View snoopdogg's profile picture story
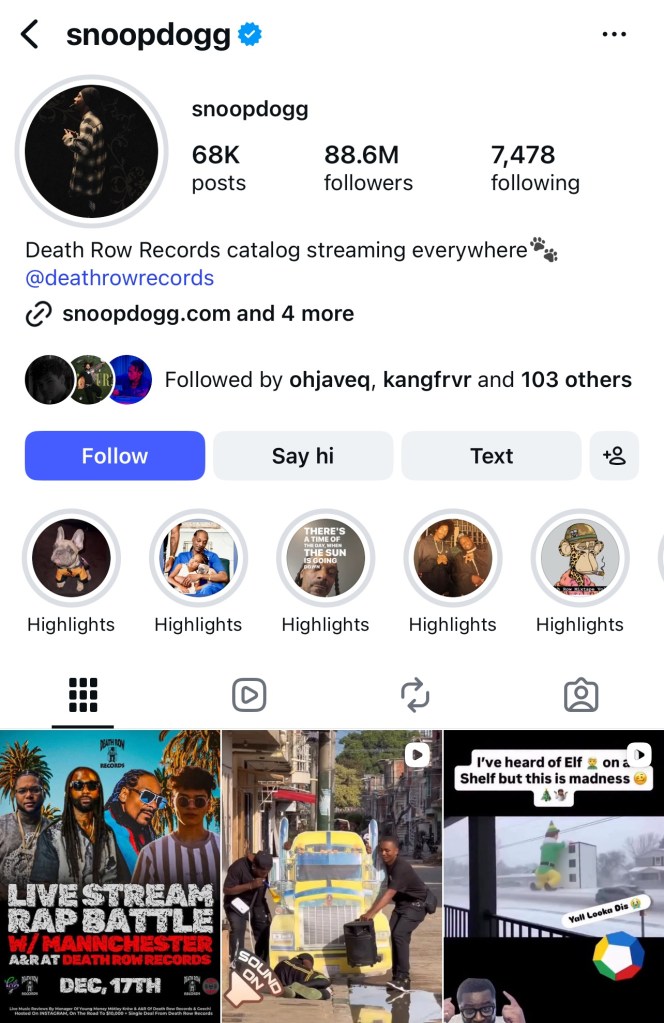The height and width of the screenshot is (1023, 664). coord(91,151)
